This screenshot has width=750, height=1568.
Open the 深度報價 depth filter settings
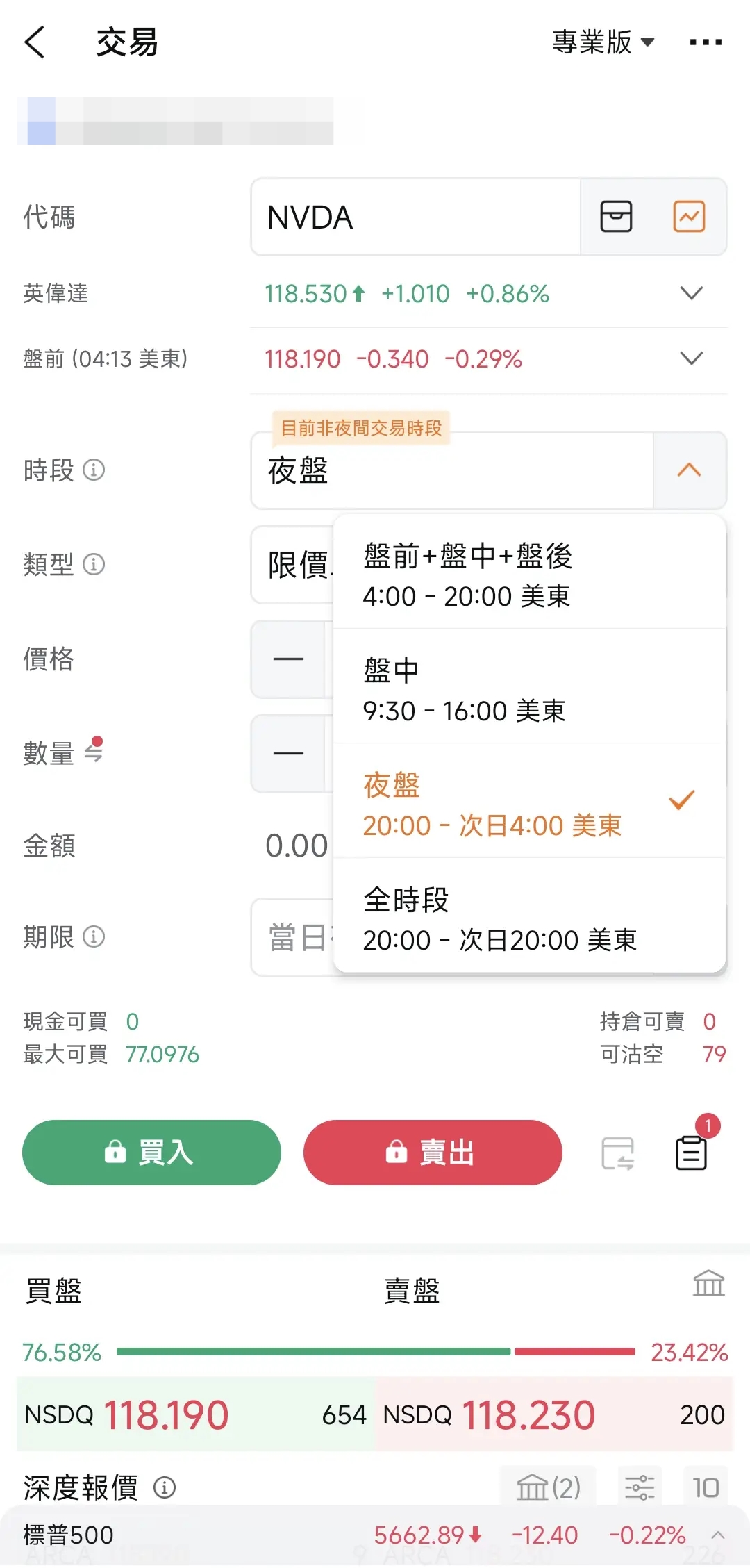(x=639, y=1487)
